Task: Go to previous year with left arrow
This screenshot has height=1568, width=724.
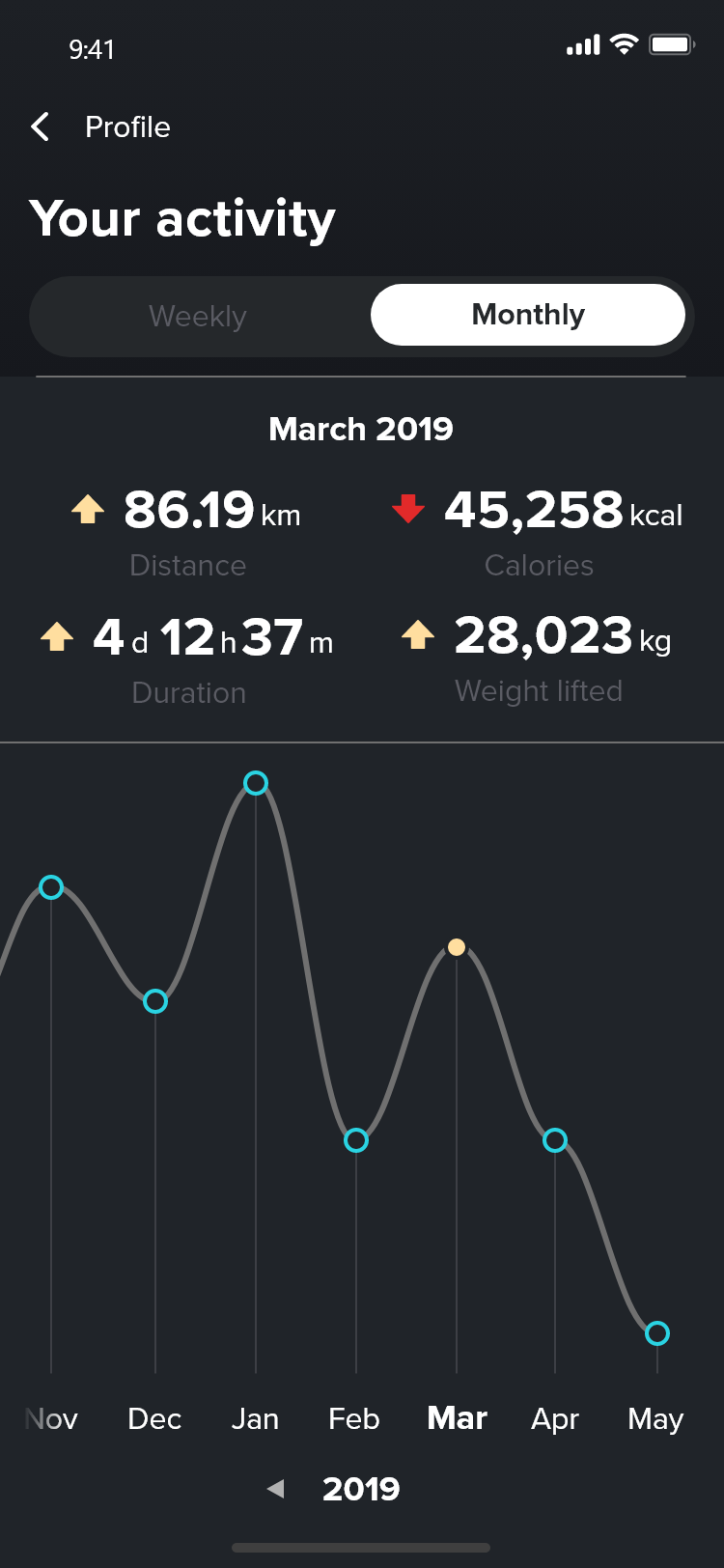Action: [276, 1489]
